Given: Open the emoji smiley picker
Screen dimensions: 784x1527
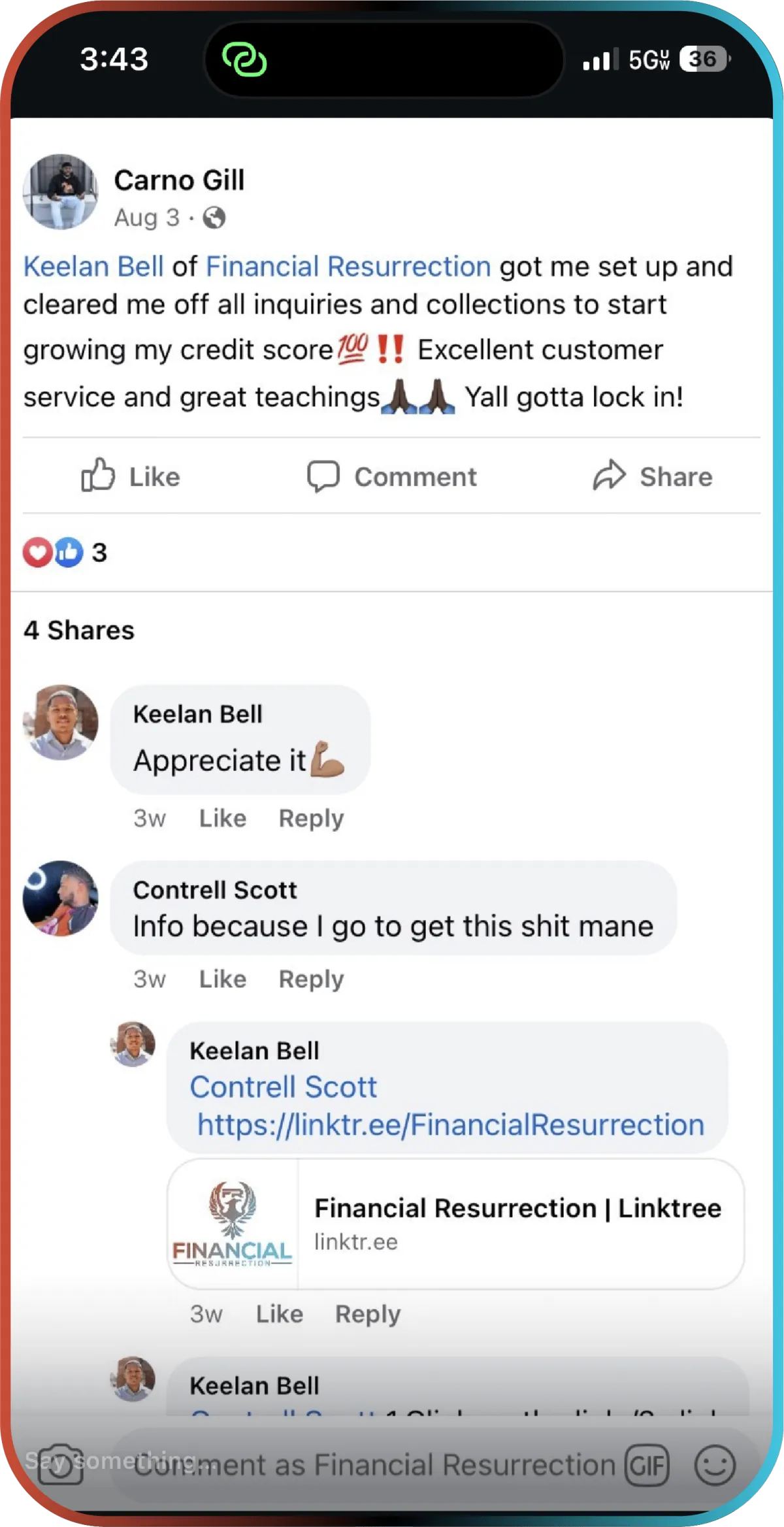Looking at the screenshot, I should tap(715, 1466).
